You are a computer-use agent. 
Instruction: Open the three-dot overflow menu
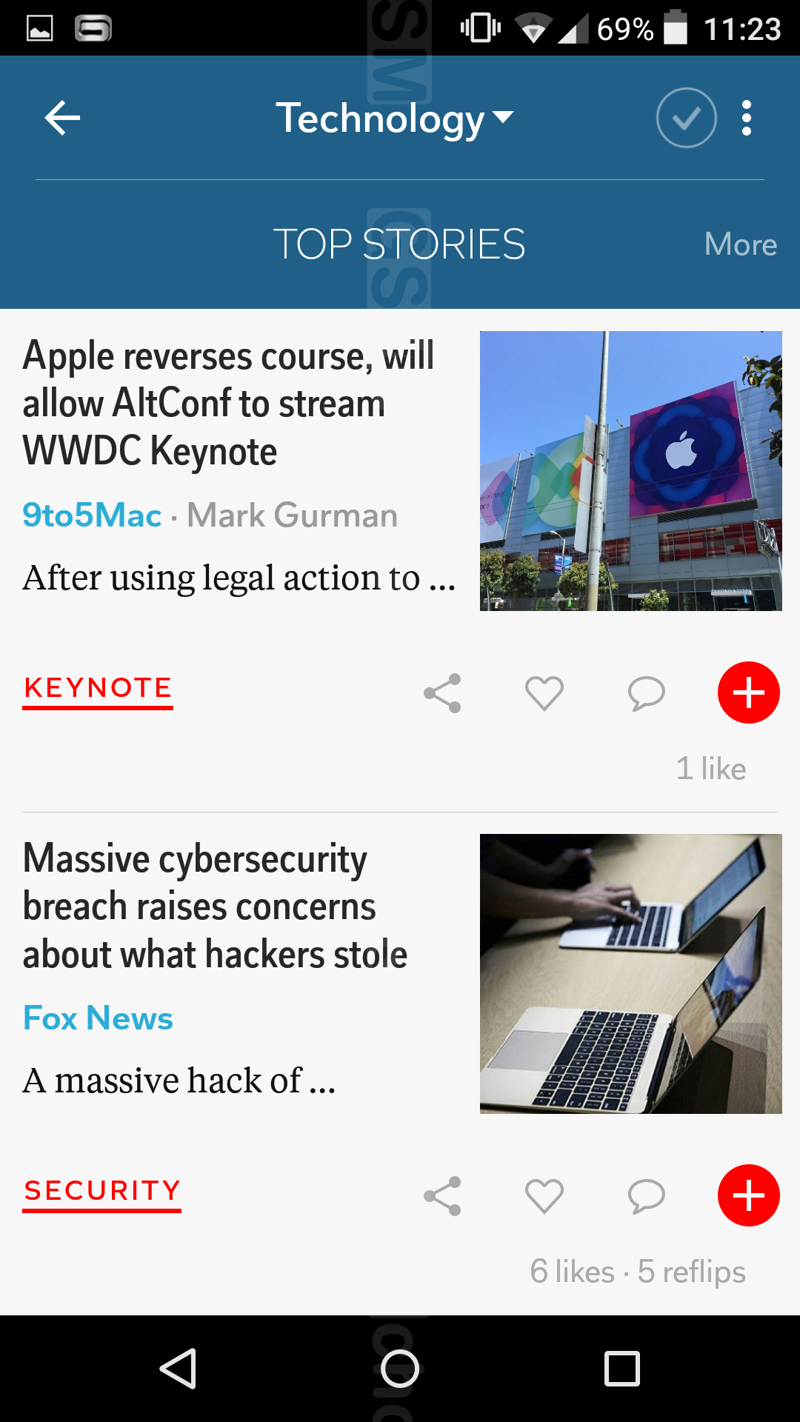[x=746, y=118]
